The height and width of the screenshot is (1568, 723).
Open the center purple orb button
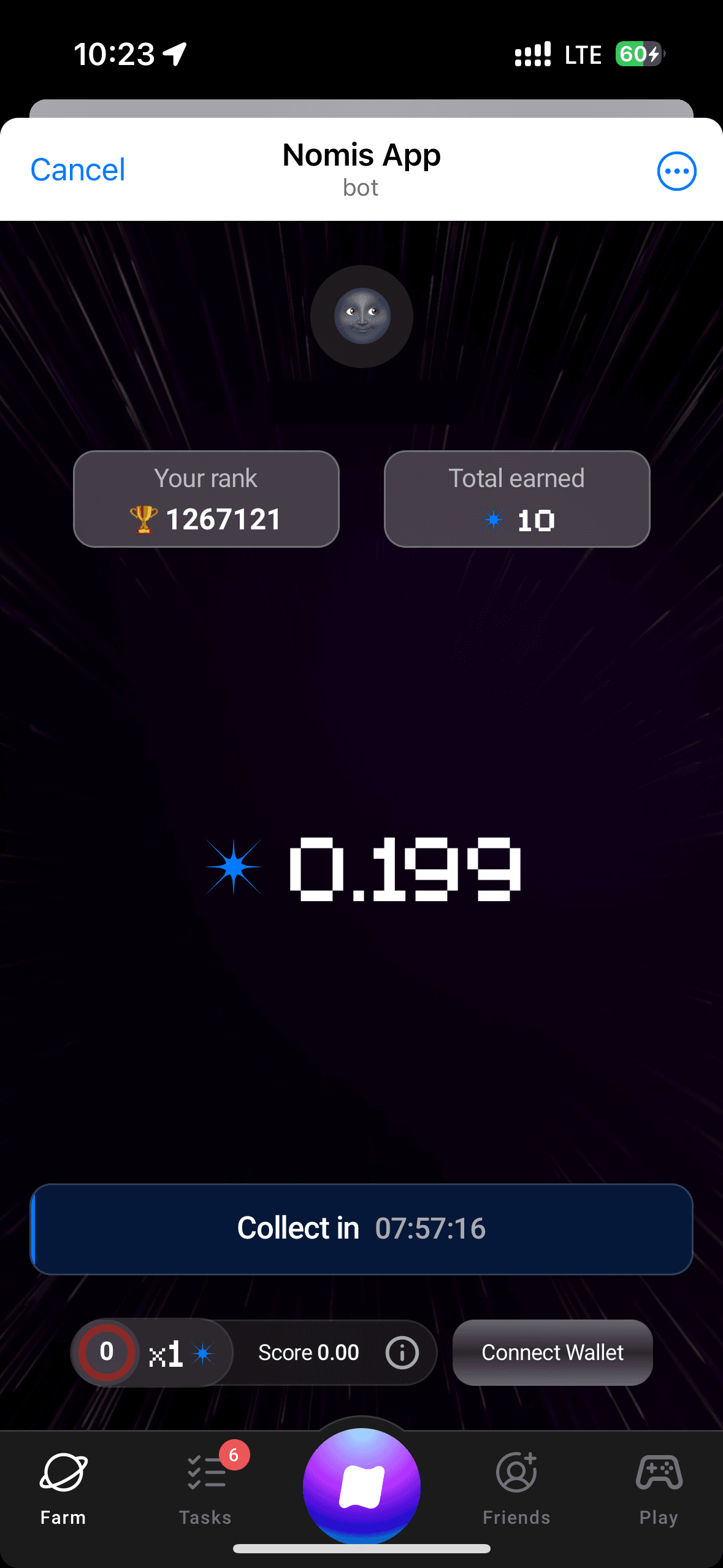(362, 1486)
